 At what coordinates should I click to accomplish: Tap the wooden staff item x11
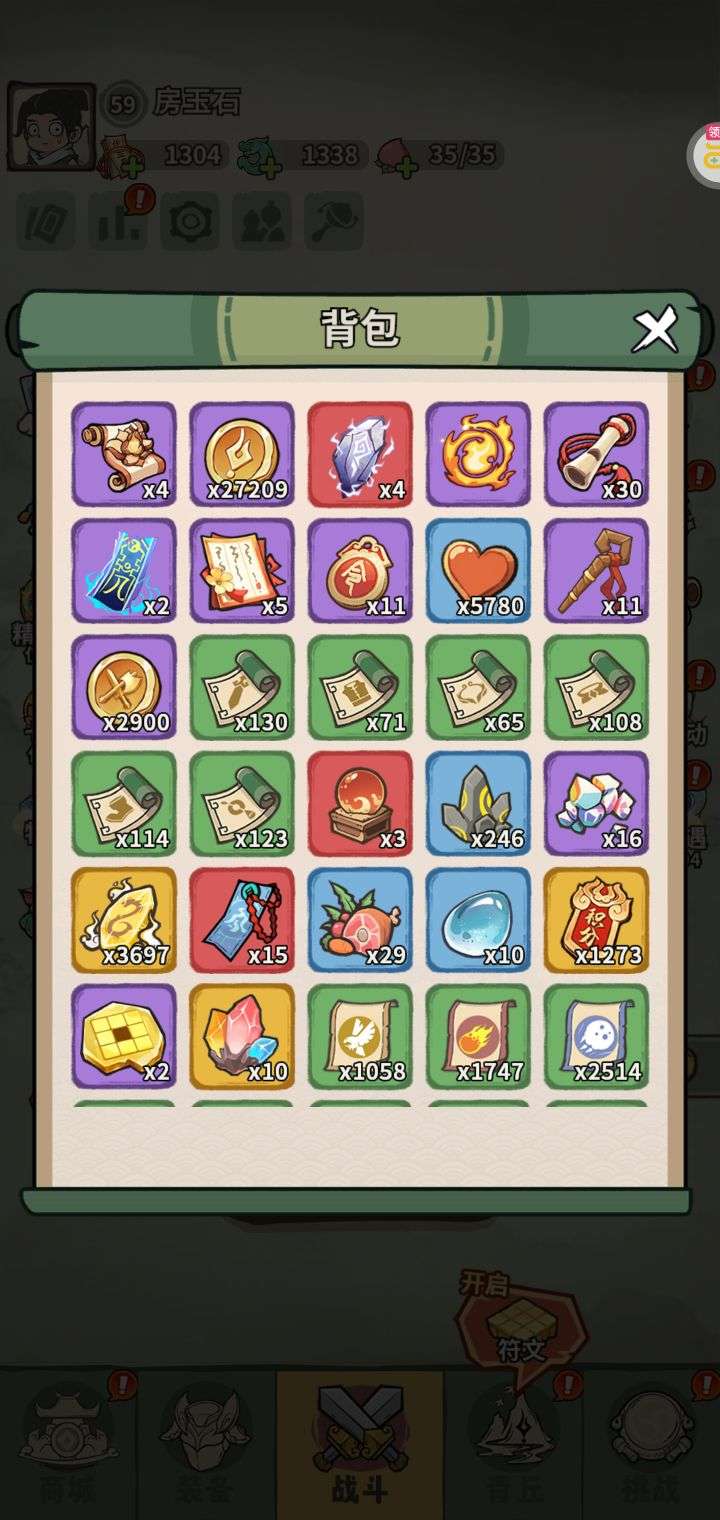point(596,570)
